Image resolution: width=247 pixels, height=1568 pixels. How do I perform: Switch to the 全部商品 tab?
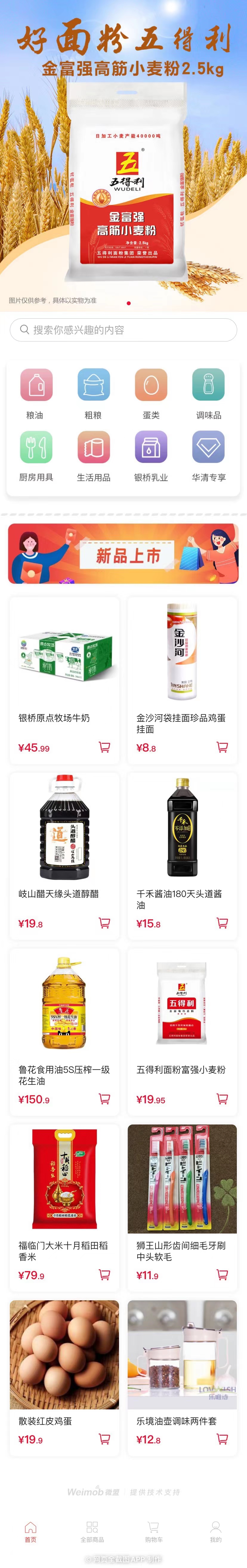point(92,1531)
